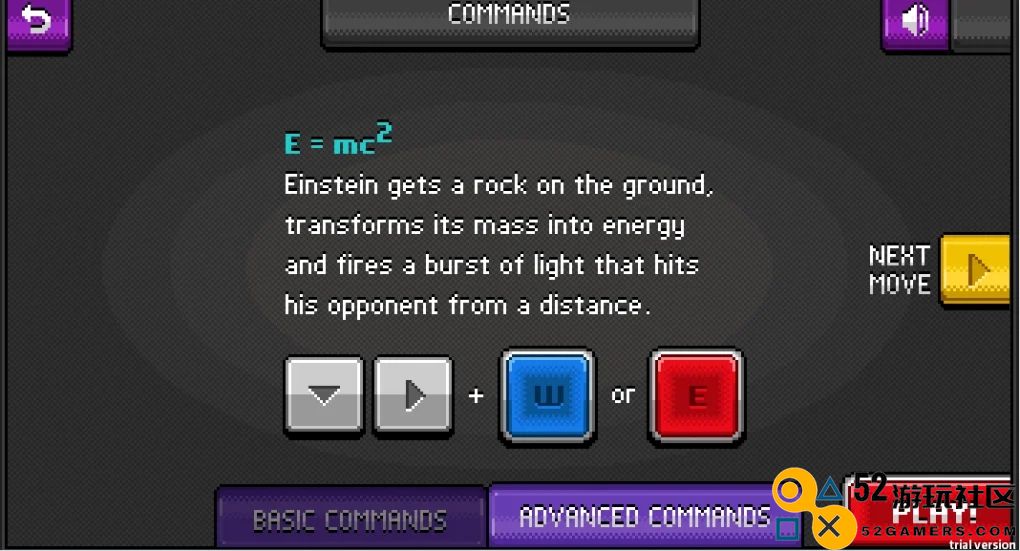
Task: Switch to Basic Commands tab
Action: pos(350,519)
